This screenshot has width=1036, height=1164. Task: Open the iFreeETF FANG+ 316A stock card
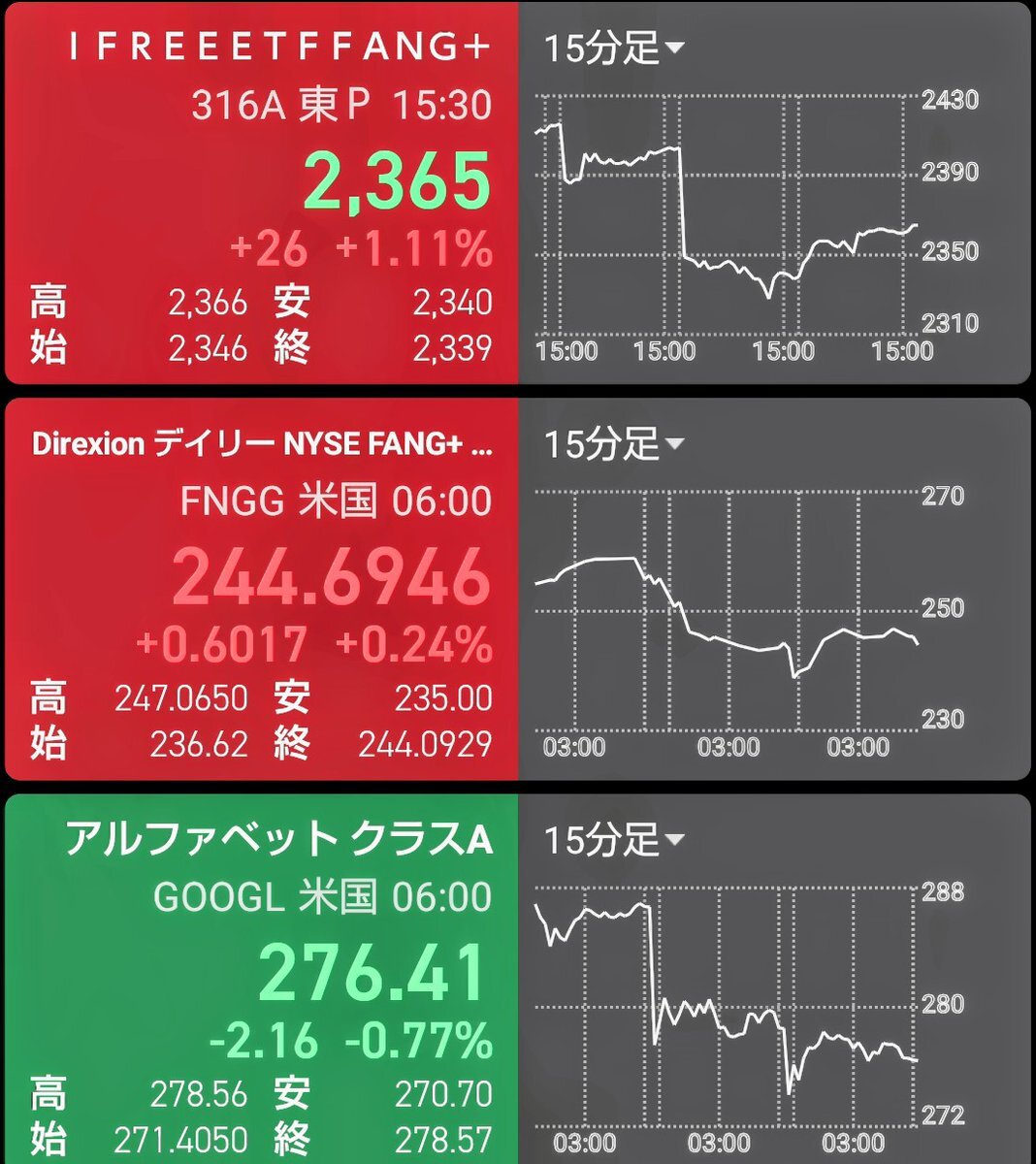(262, 194)
